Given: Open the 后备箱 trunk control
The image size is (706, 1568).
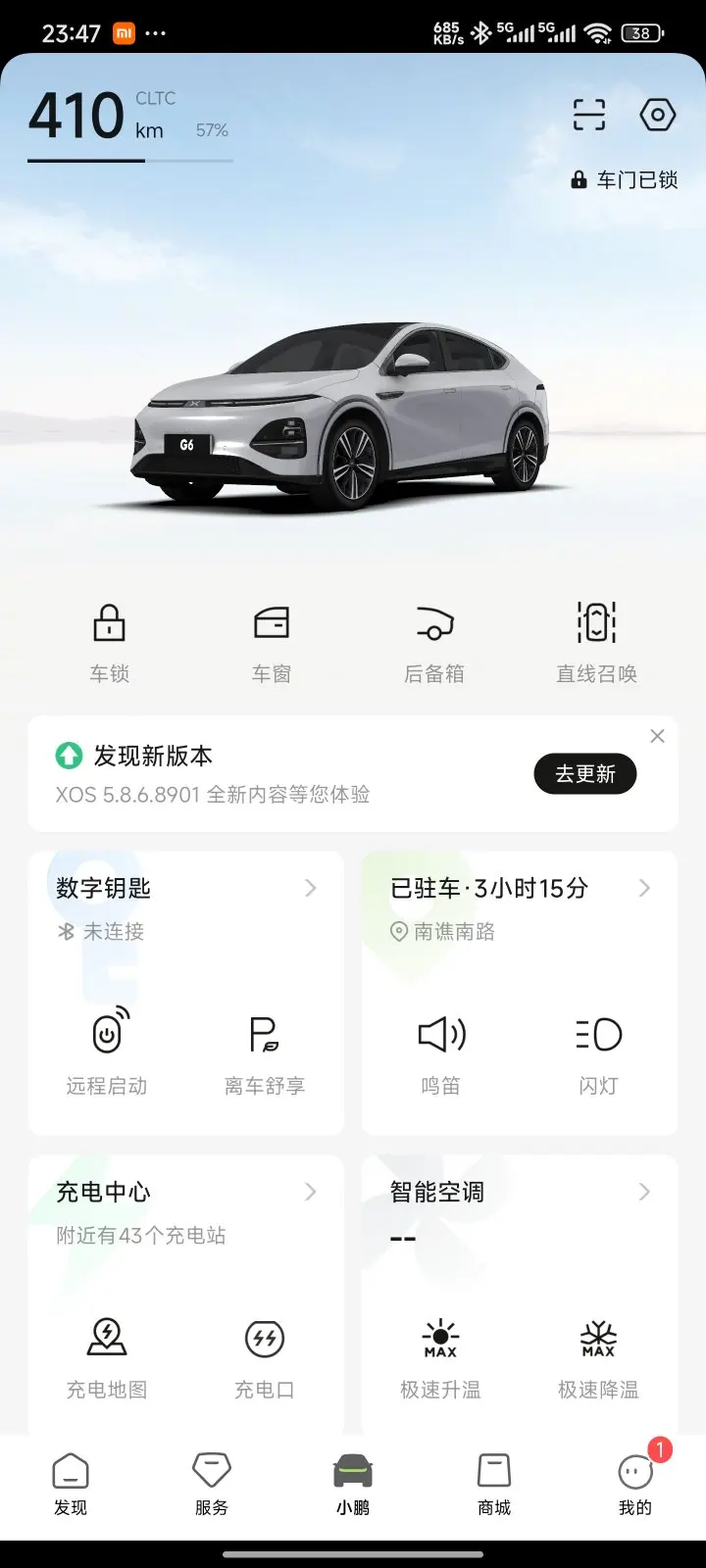Looking at the screenshot, I should tap(434, 642).
